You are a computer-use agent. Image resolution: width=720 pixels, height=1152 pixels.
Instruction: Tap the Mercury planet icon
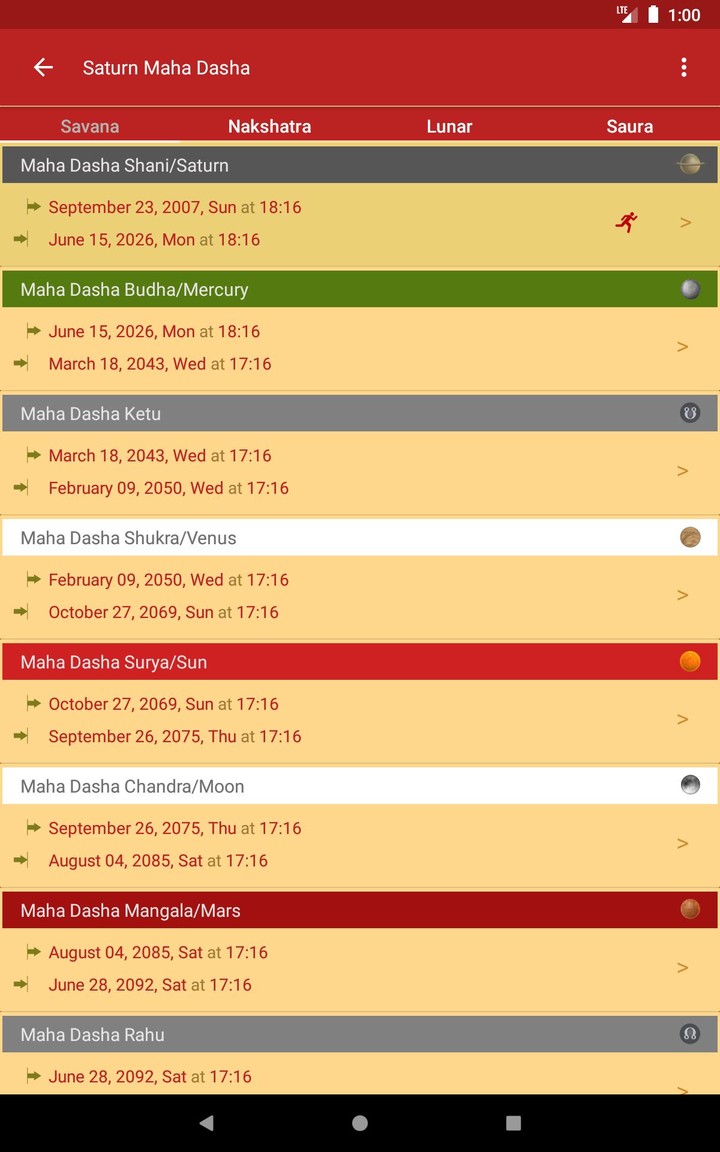[690, 289]
